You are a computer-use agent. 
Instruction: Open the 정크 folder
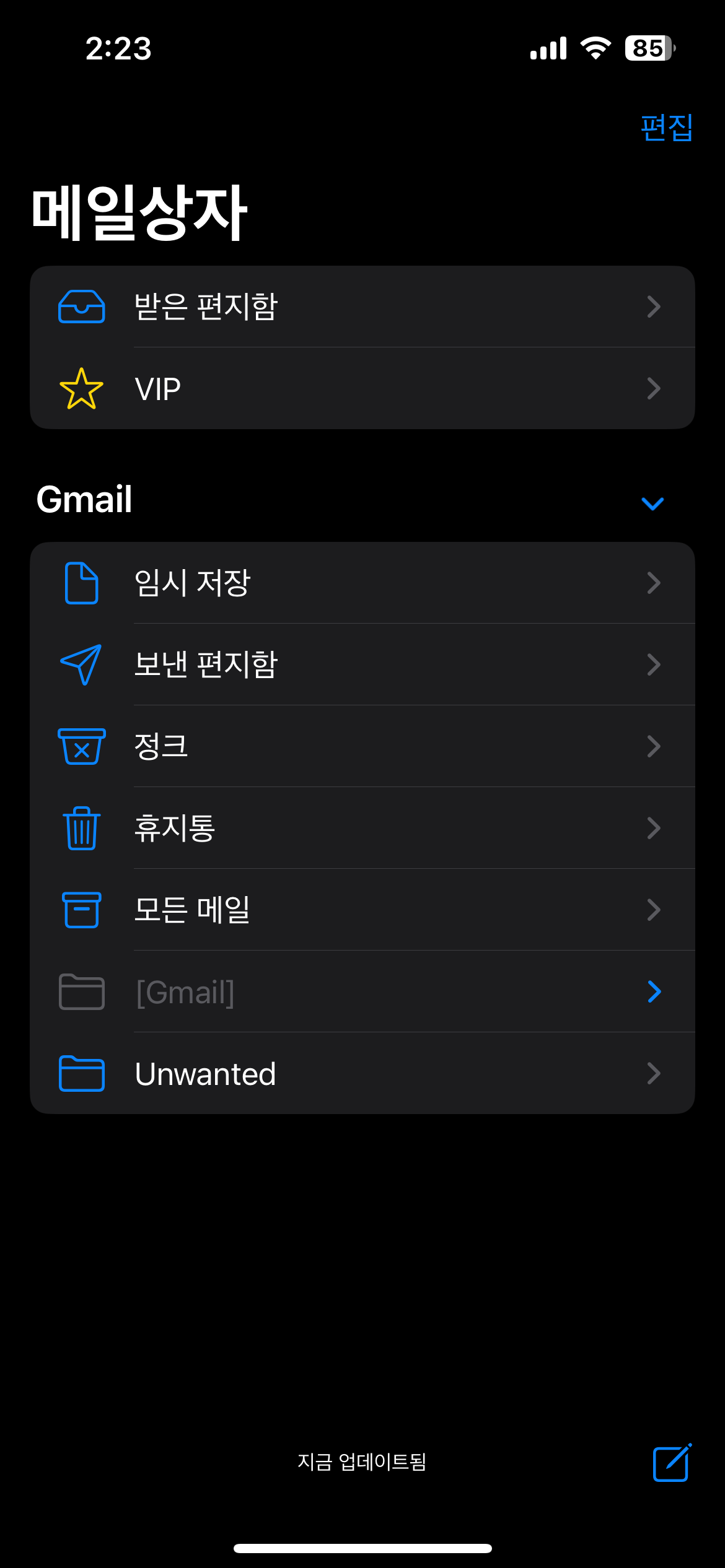pos(362,746)
